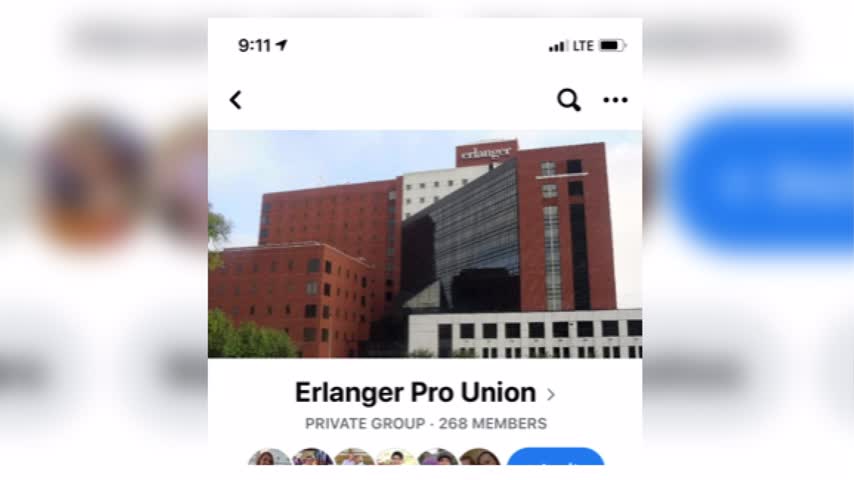Open the three-dot overflow menu
The image size is (854, 480).
point(615,100)
